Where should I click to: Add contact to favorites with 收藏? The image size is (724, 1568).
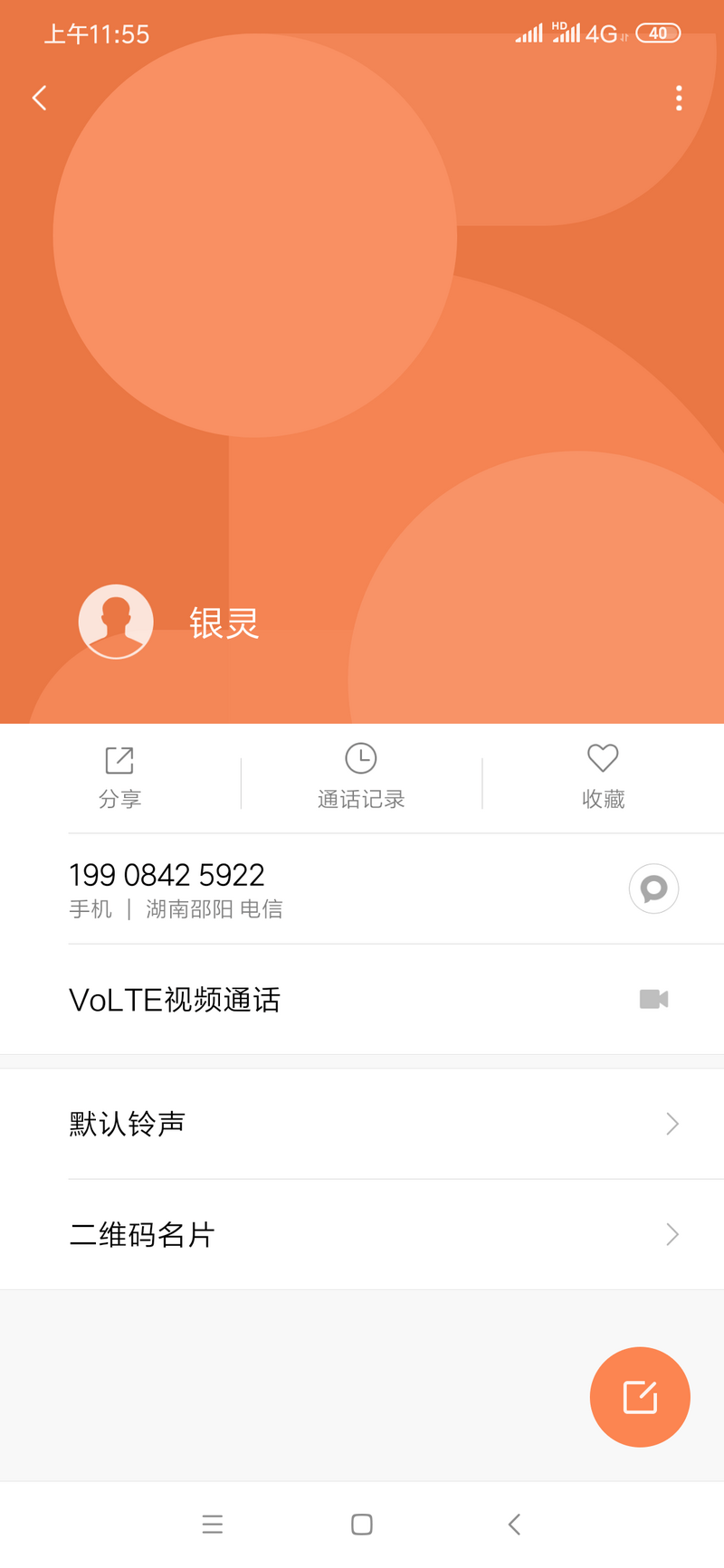point(603,777)
